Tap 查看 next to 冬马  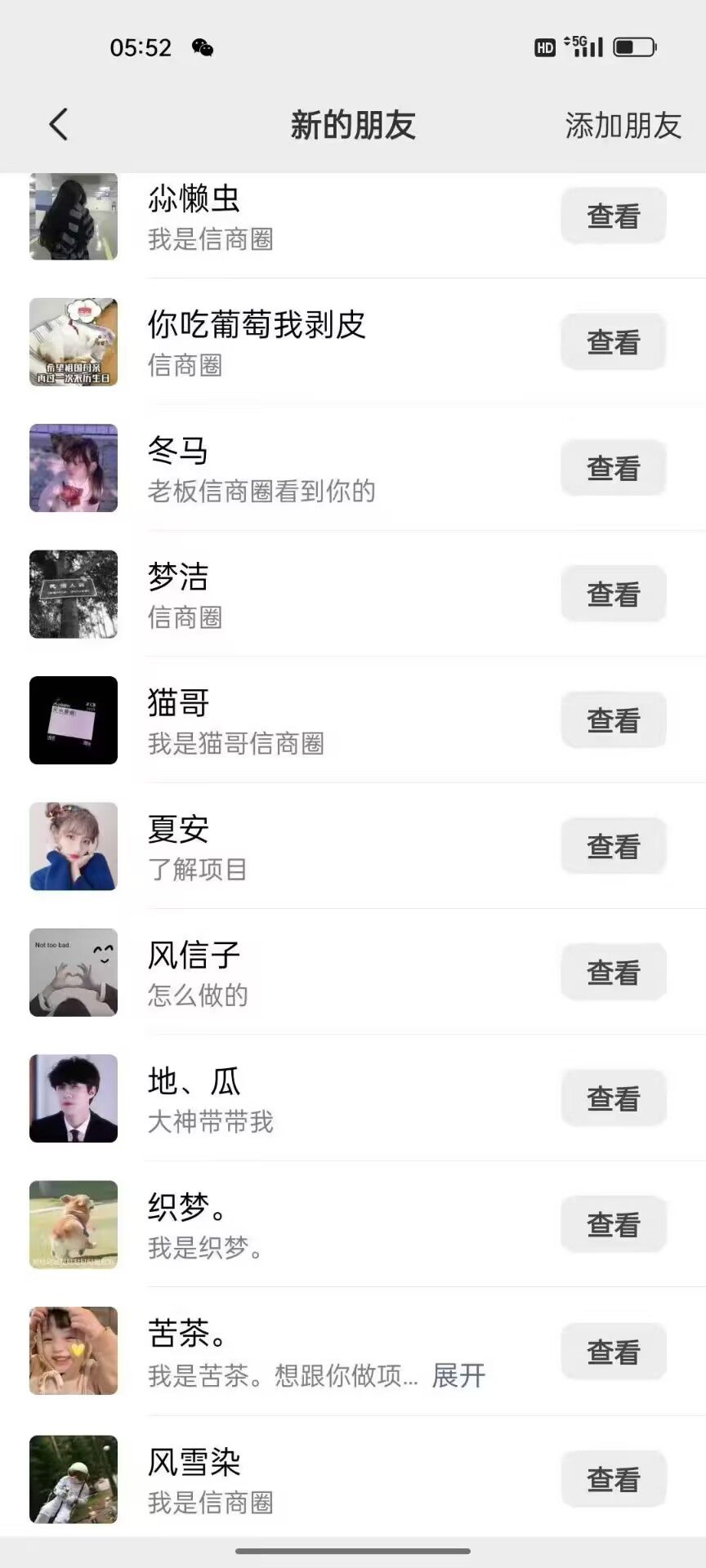(x=613, y=468)
